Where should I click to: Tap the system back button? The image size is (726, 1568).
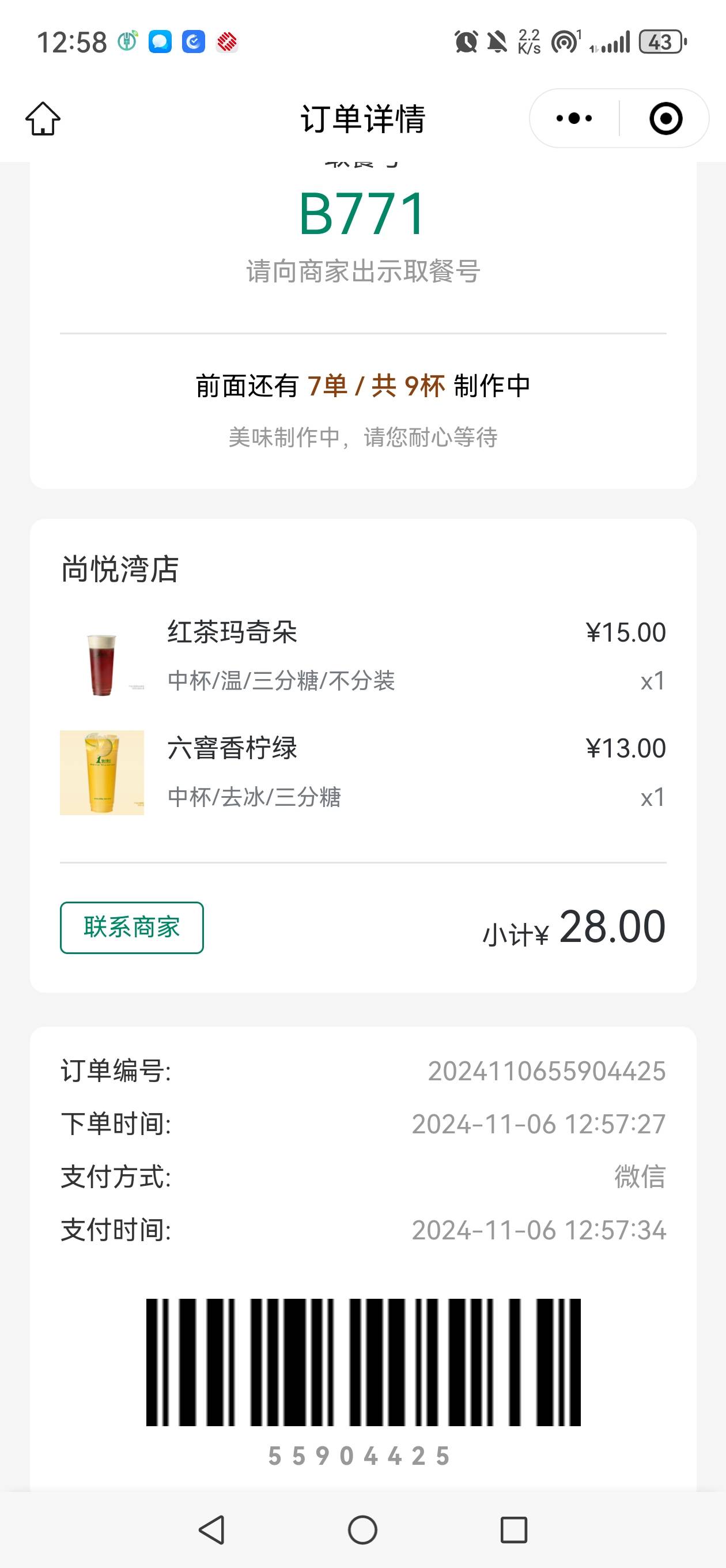tap(211, 1529)
